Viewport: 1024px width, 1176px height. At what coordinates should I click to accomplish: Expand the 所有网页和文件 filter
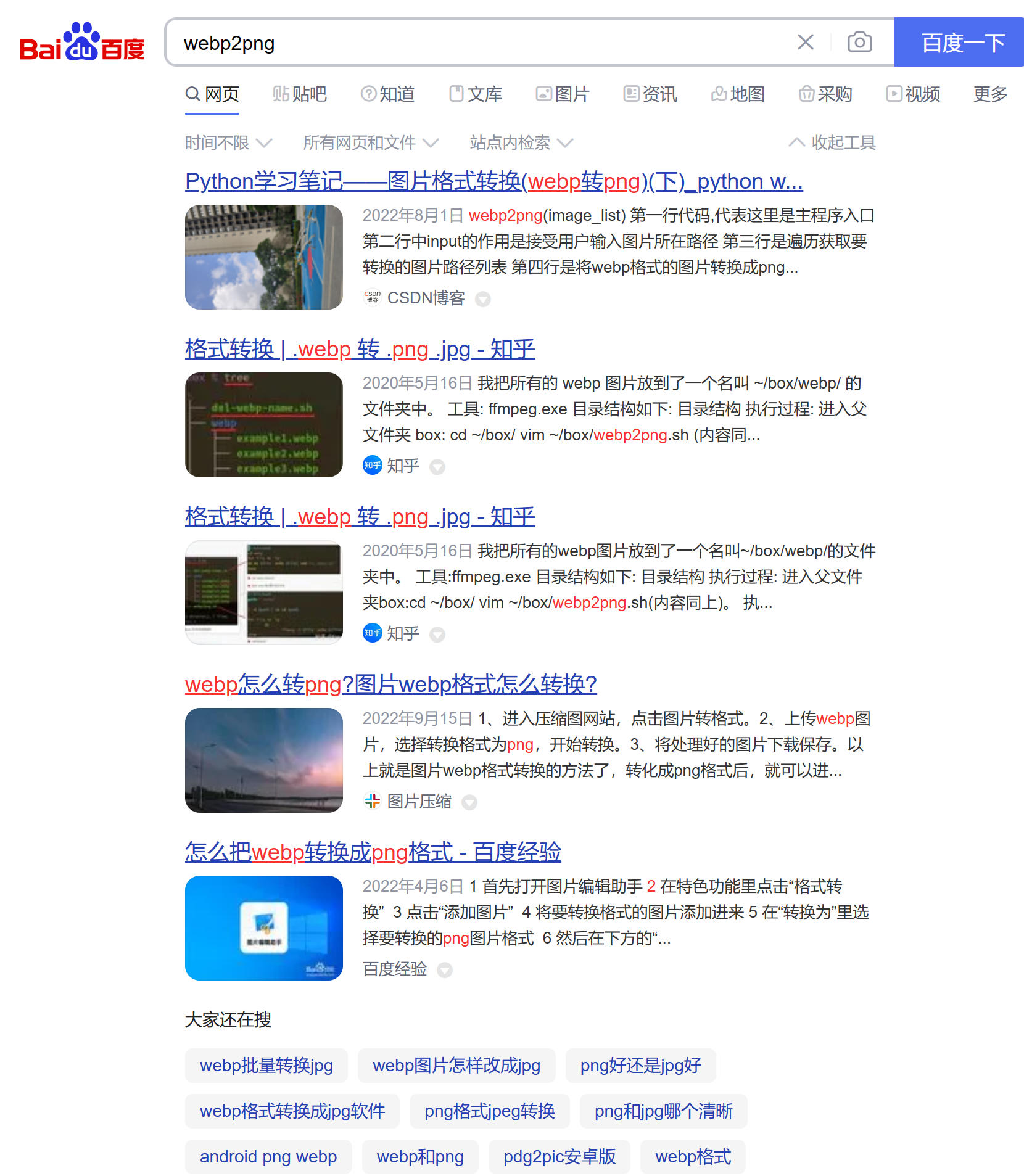[x=370, y=143]
